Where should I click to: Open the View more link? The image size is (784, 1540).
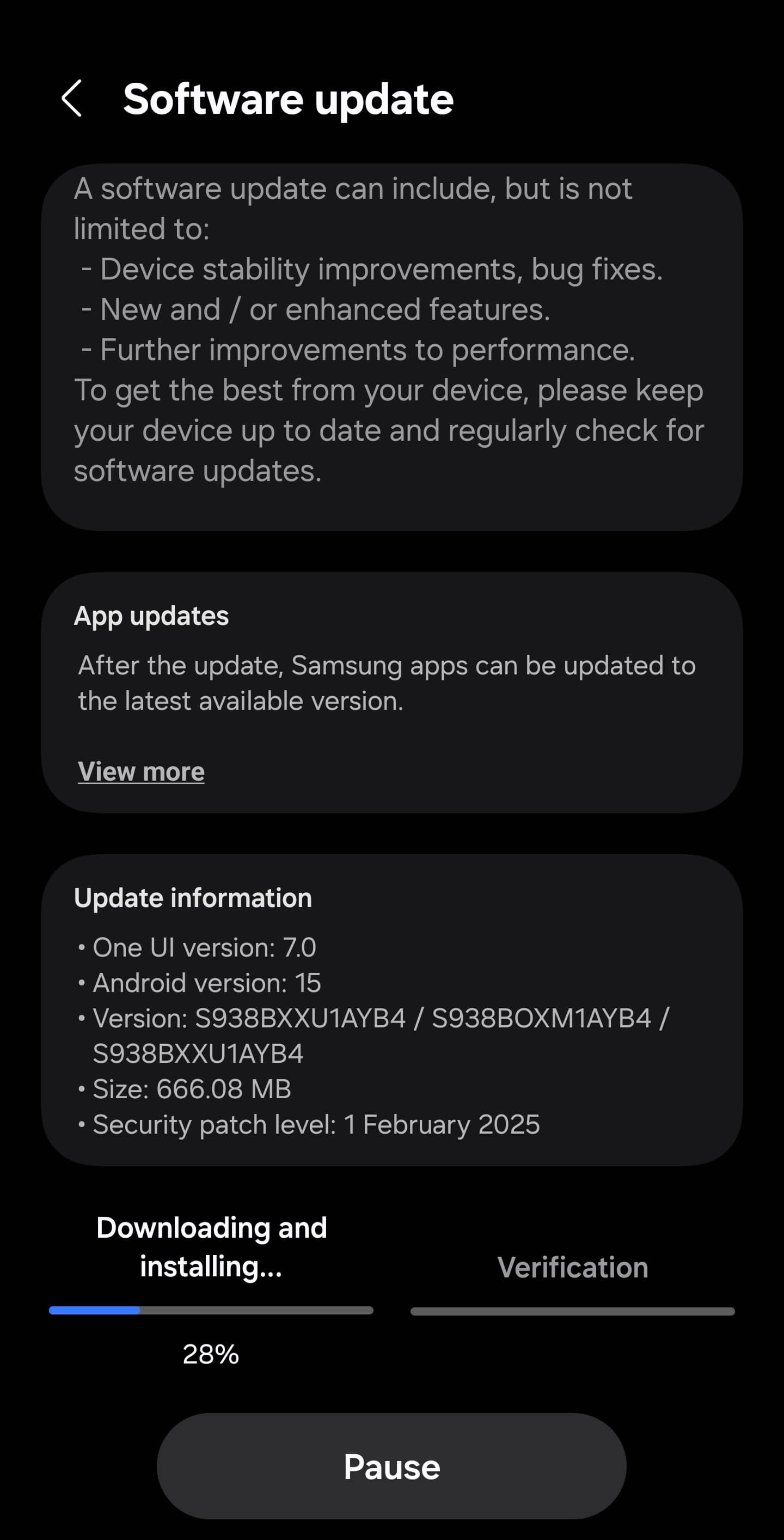pyautogui.click(x=141, y=772)
